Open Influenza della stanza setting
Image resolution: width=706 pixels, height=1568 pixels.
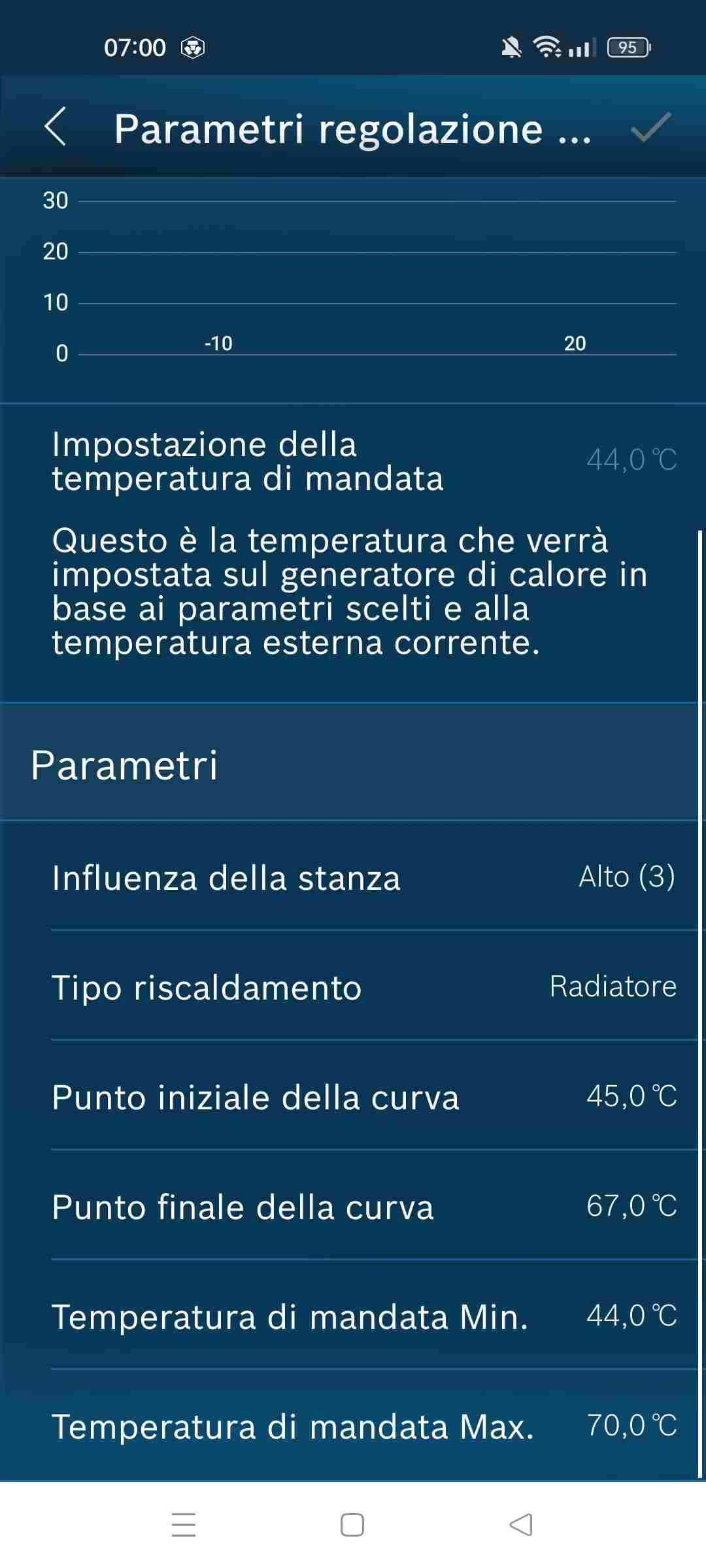click(x=363, y=877)
